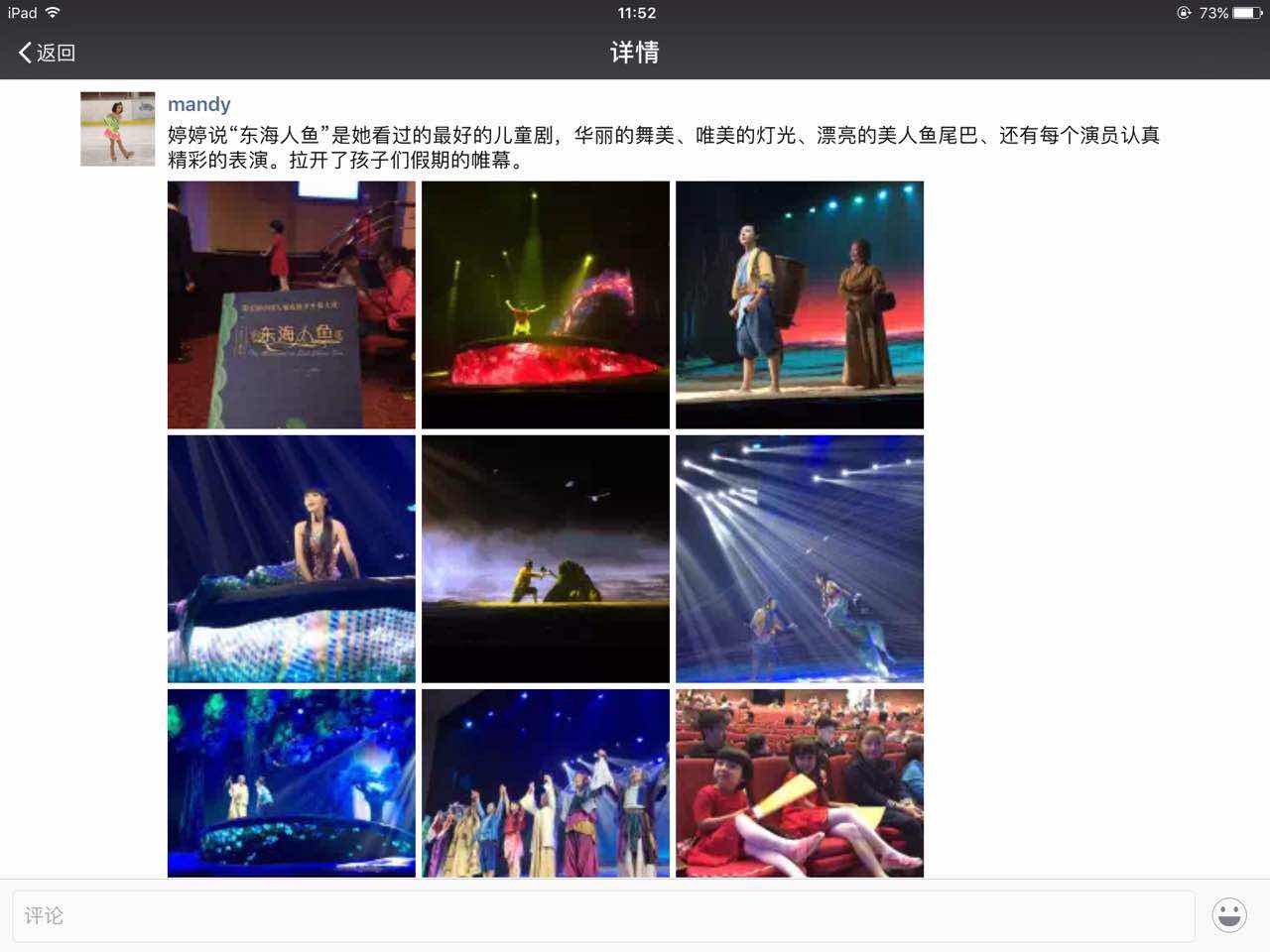
Task: Tap the 评论 comment input field
Action: tap(603, 915)
